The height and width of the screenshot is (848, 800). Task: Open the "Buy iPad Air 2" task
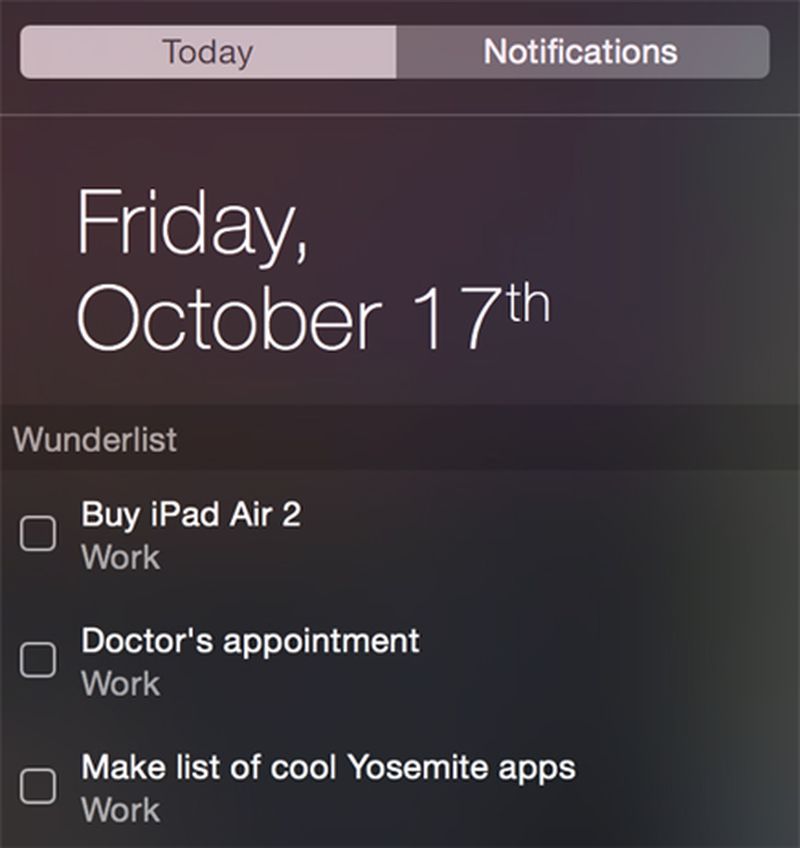(x=195, y=515)
